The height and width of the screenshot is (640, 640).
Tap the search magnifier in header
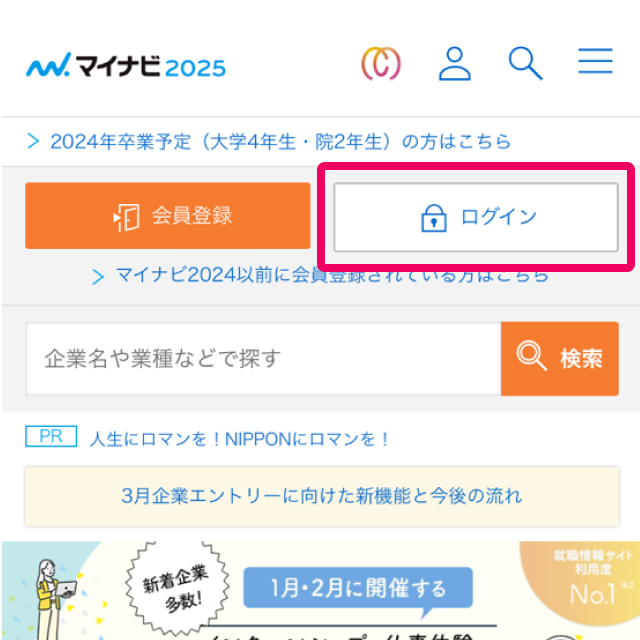[x=525, y=64]
